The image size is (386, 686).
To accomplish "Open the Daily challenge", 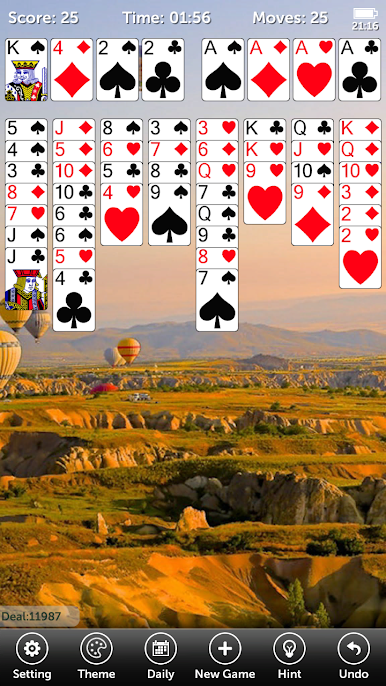I will [160, 655].
